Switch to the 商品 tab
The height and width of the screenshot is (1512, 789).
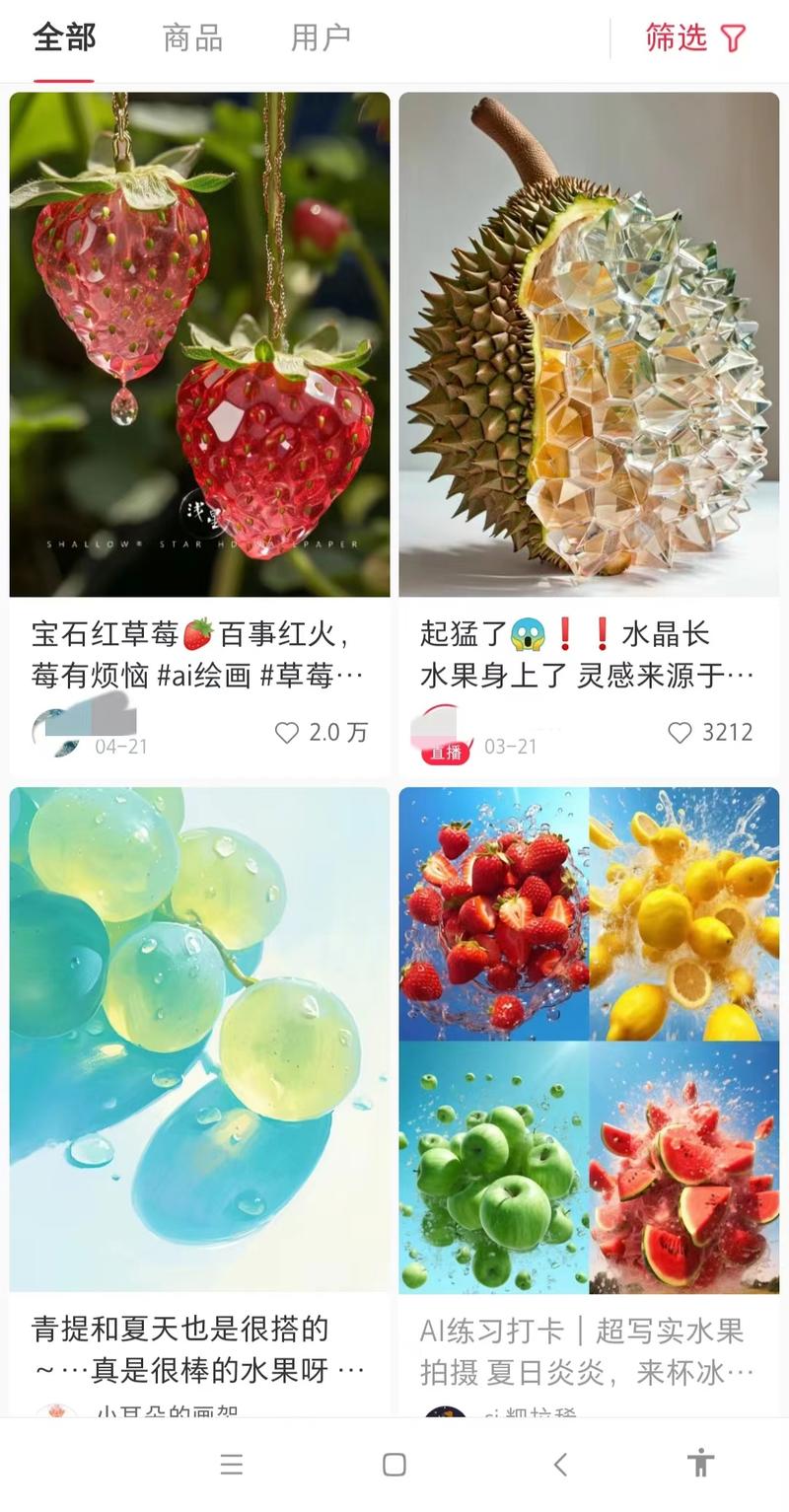point(192,38)
